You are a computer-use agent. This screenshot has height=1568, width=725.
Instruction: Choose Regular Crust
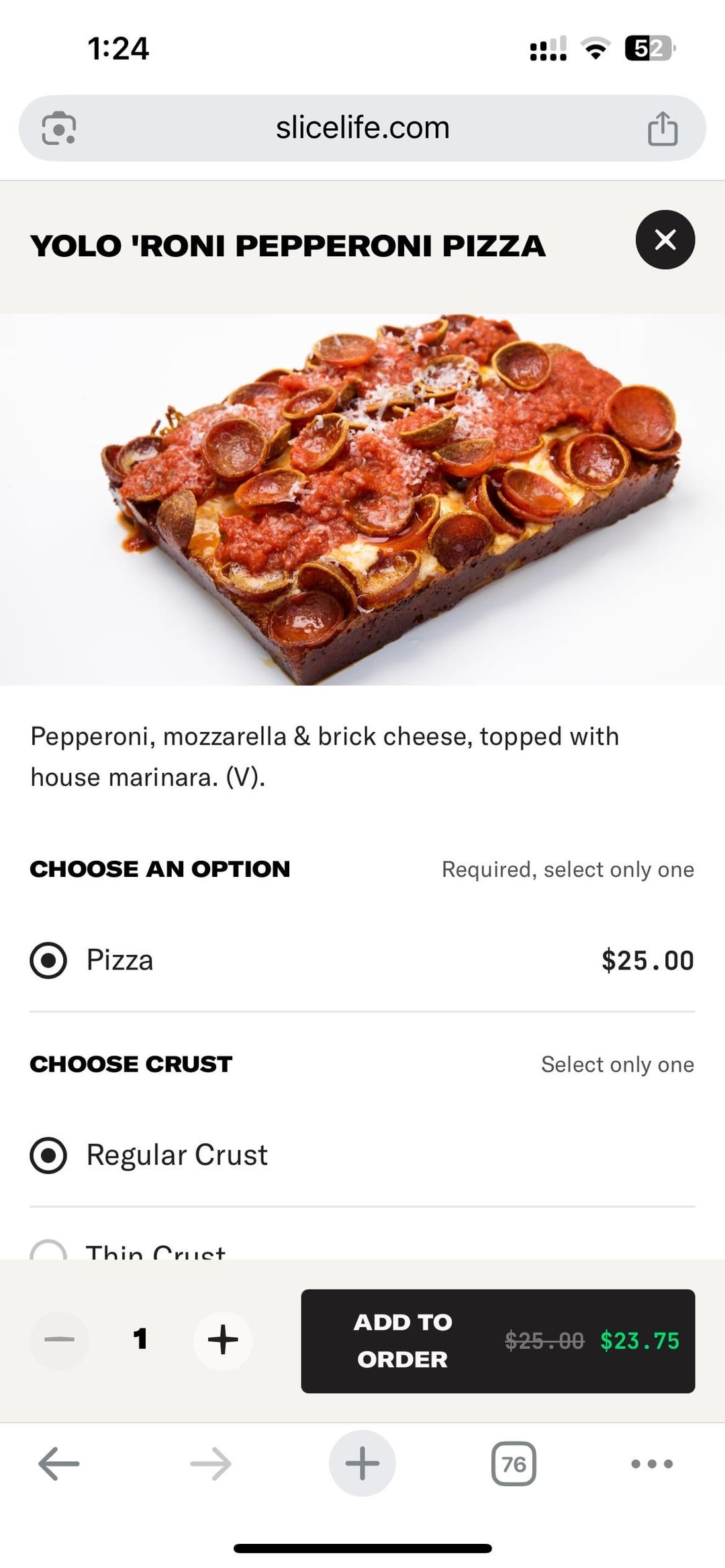point(48,1155)
